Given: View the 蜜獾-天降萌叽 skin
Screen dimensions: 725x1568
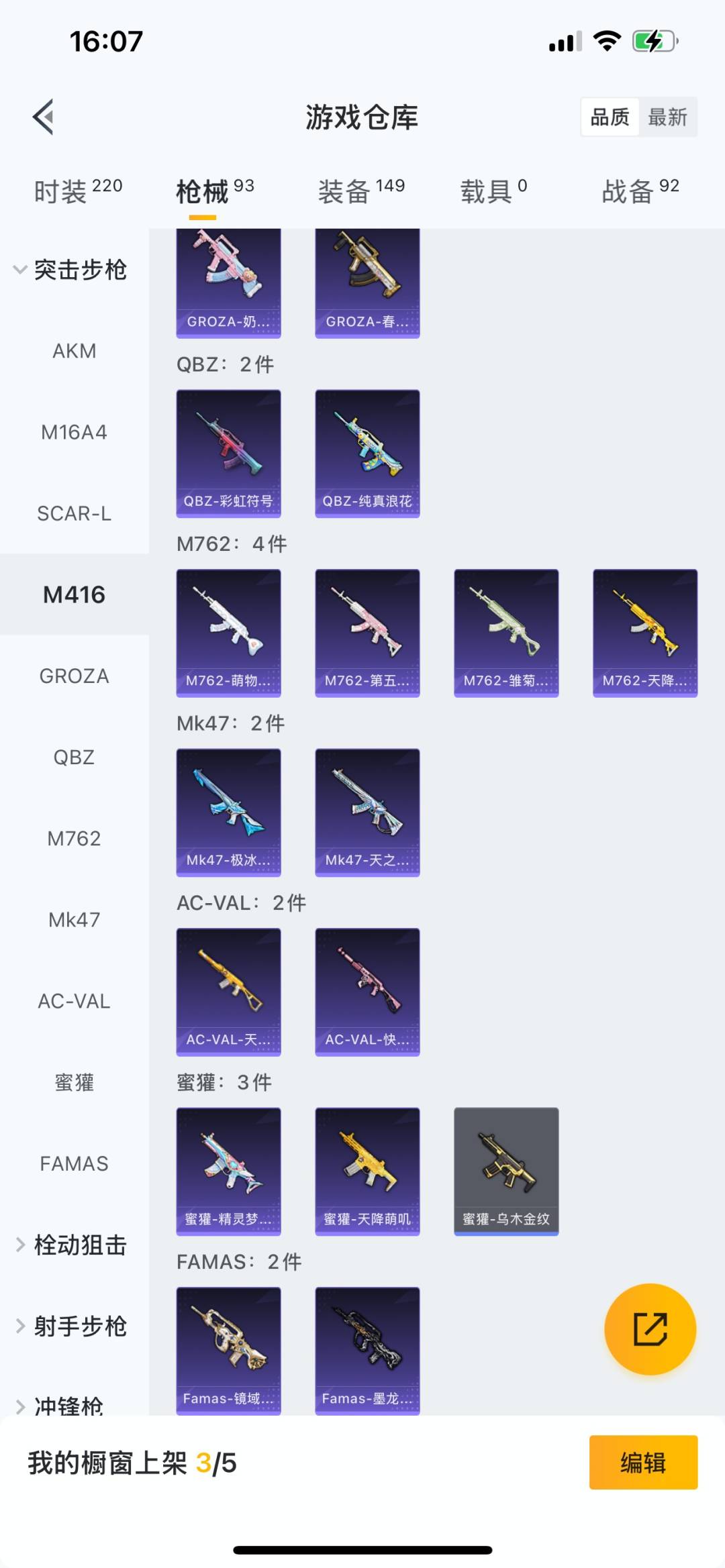Looking at the screenshot, I should tap(367, 1171).
